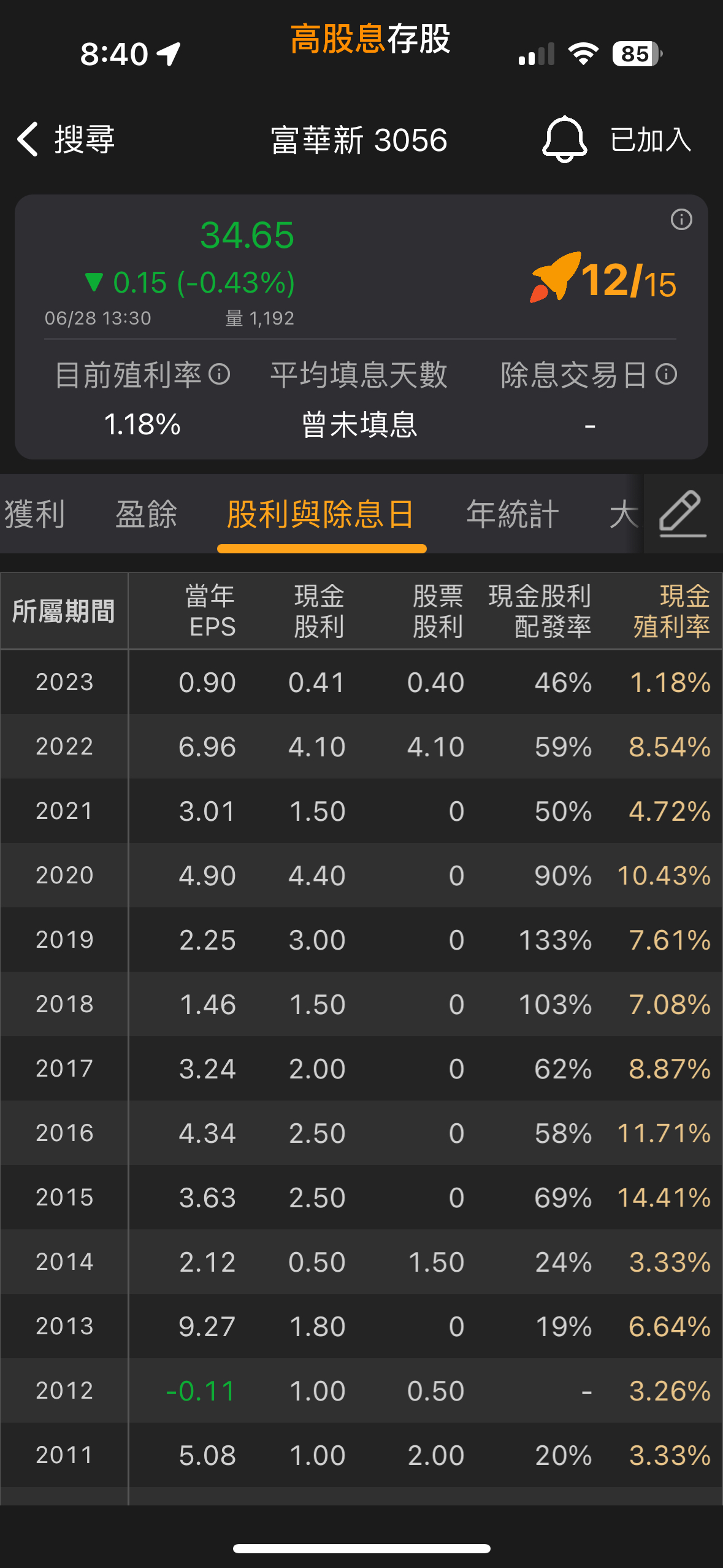This screenshot has width=723, height=1568.
Task: Go back to 搜尋 page
Action: tap(66, 139)
